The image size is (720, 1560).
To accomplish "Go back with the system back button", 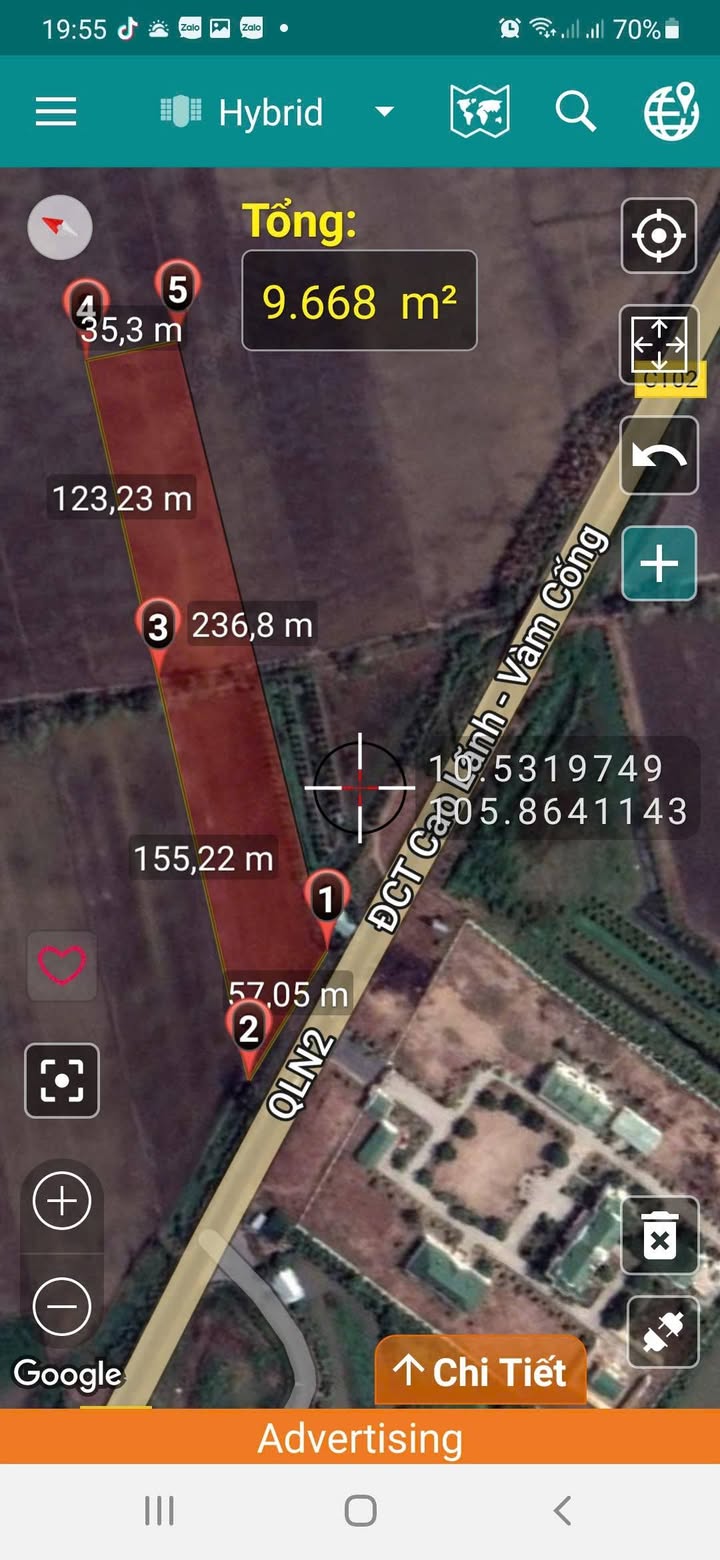I will [x=563, y=1510].
